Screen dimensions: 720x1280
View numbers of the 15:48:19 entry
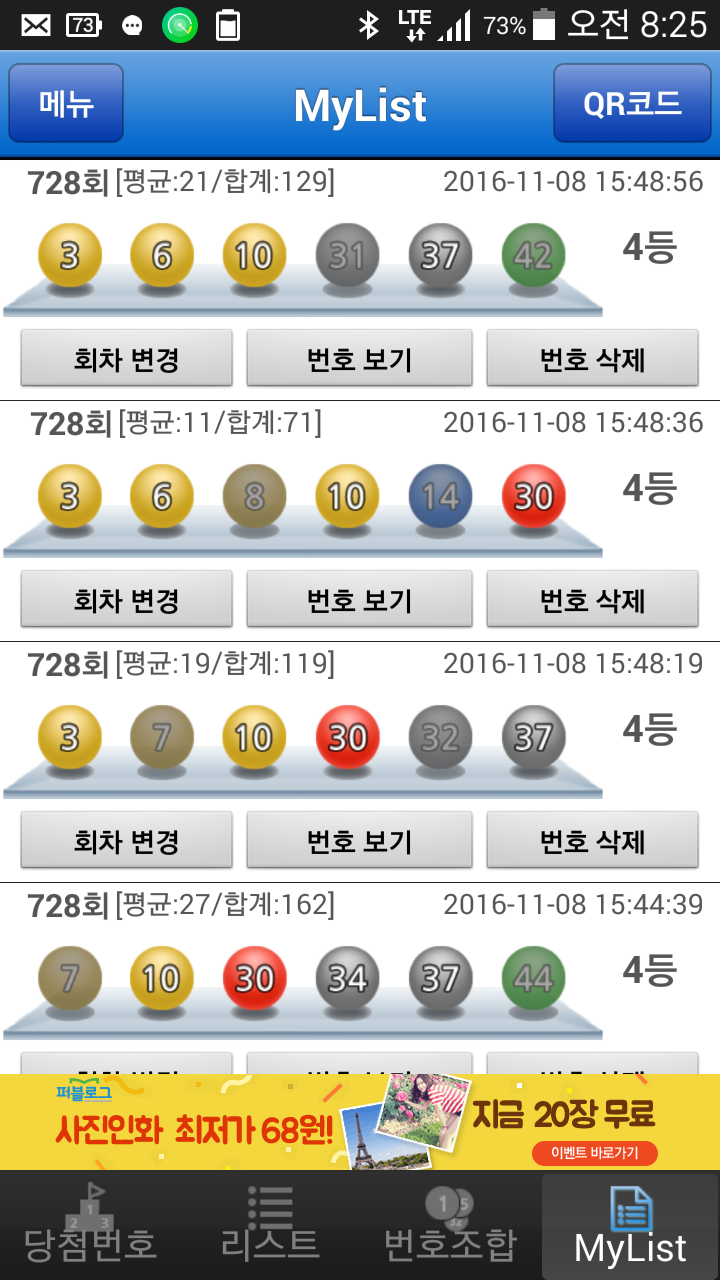359,841
